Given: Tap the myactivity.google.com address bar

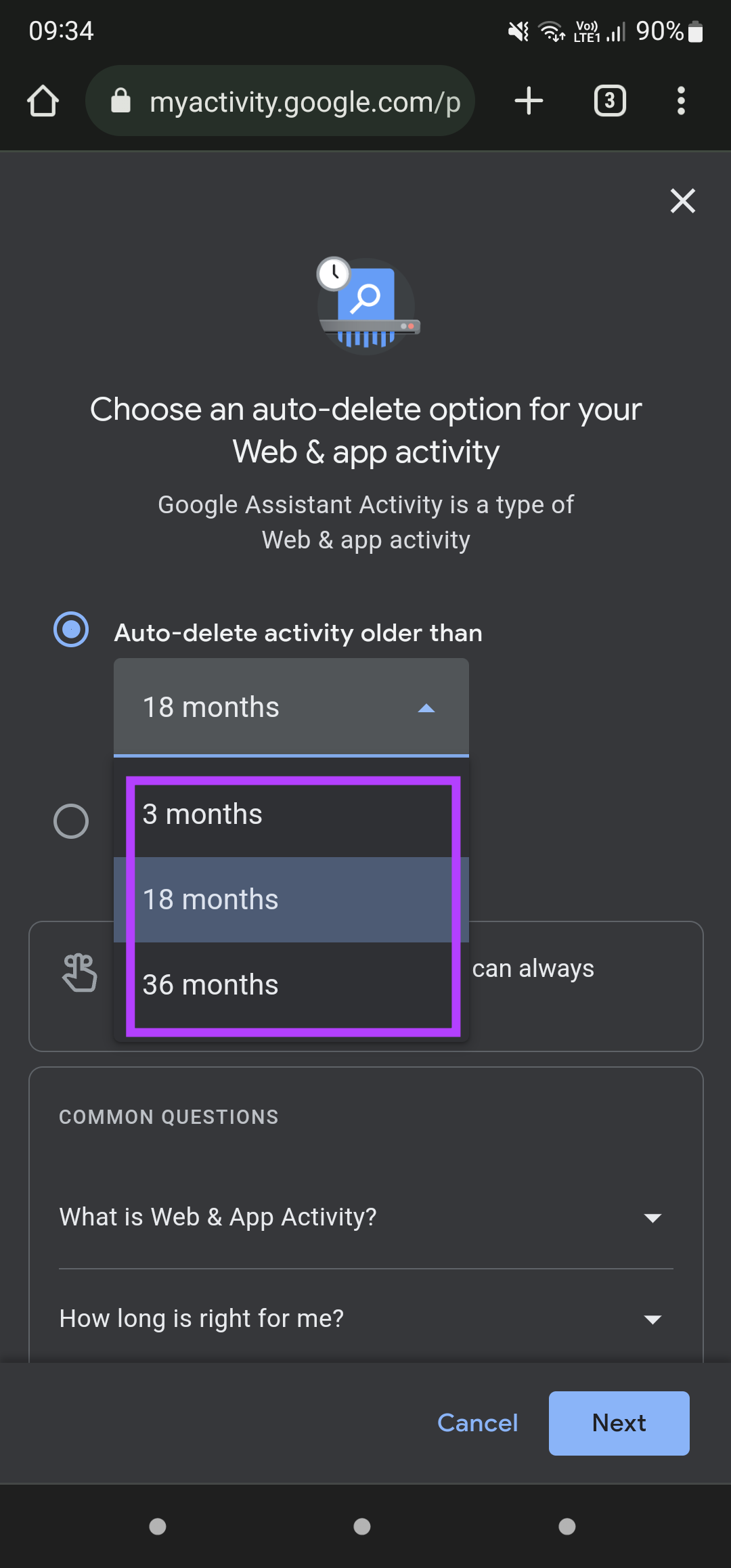Looking at the screenshot, I should 280,101.
